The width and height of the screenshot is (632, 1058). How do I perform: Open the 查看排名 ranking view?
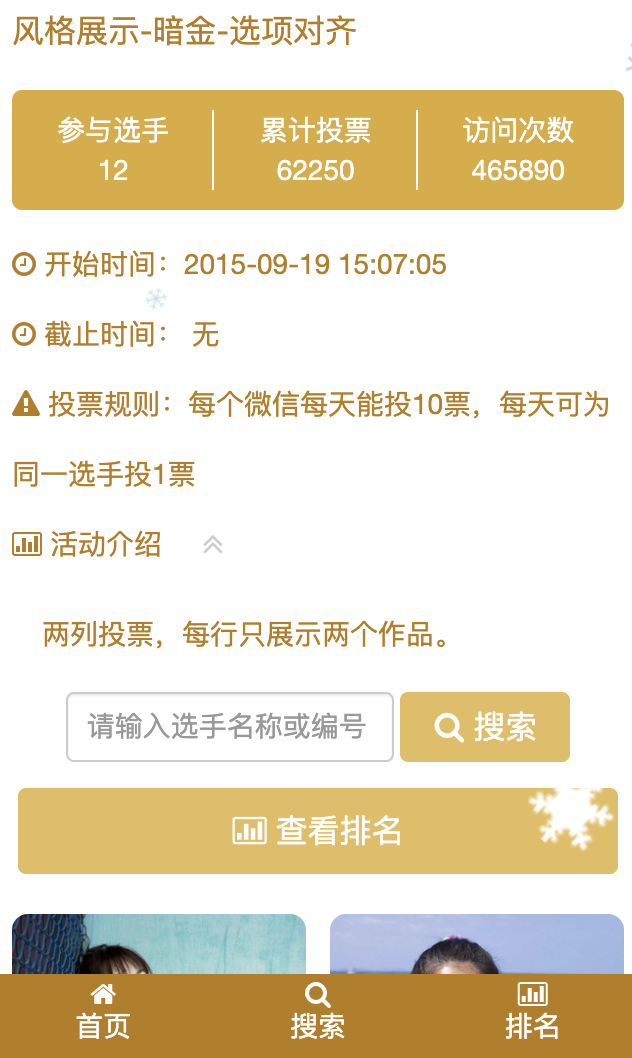[318, 831]
